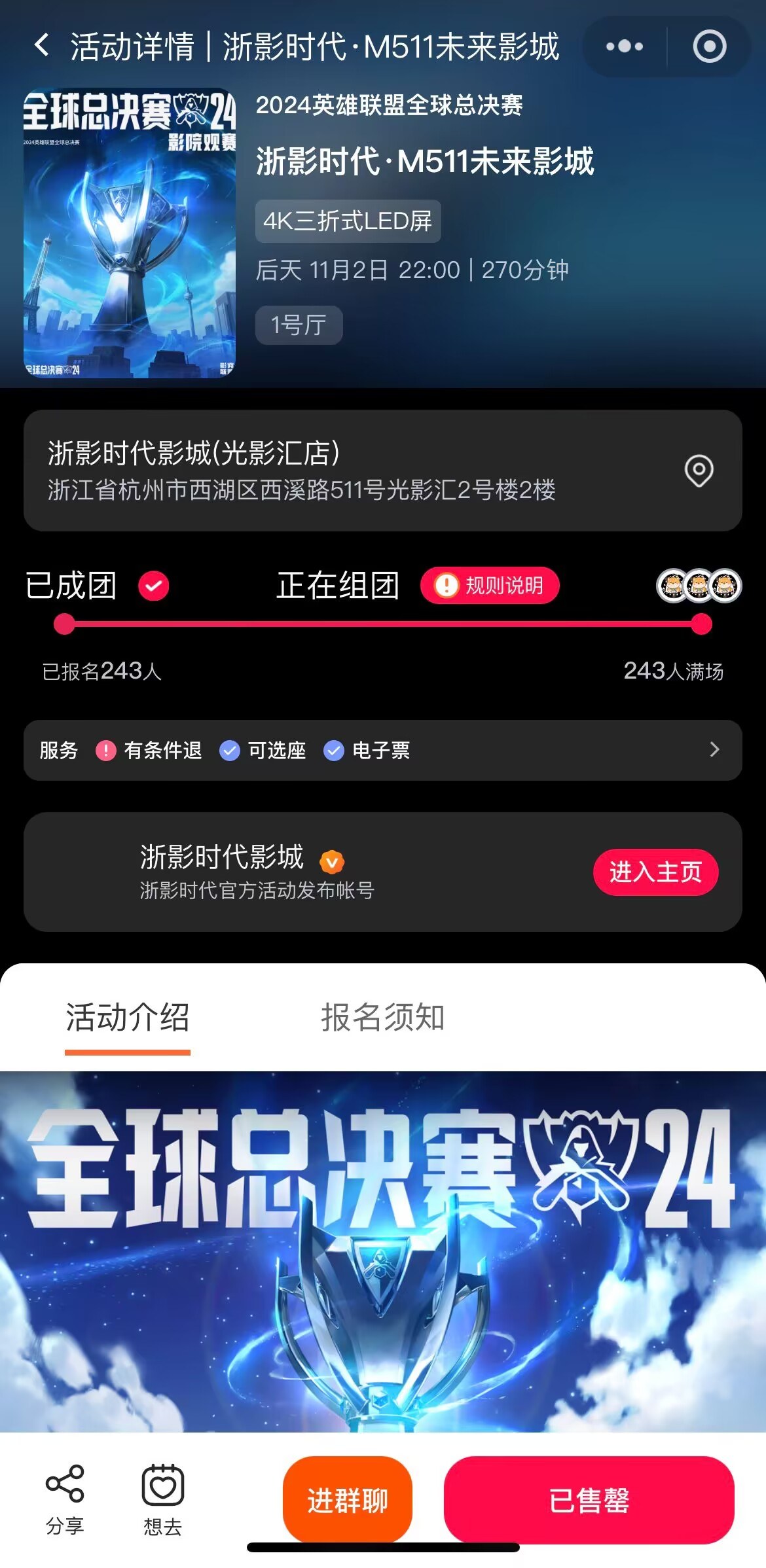Go back from the 活动详情 page
Screen dimensions: 766x1568
pyautogui.click(x=42, y=46)
